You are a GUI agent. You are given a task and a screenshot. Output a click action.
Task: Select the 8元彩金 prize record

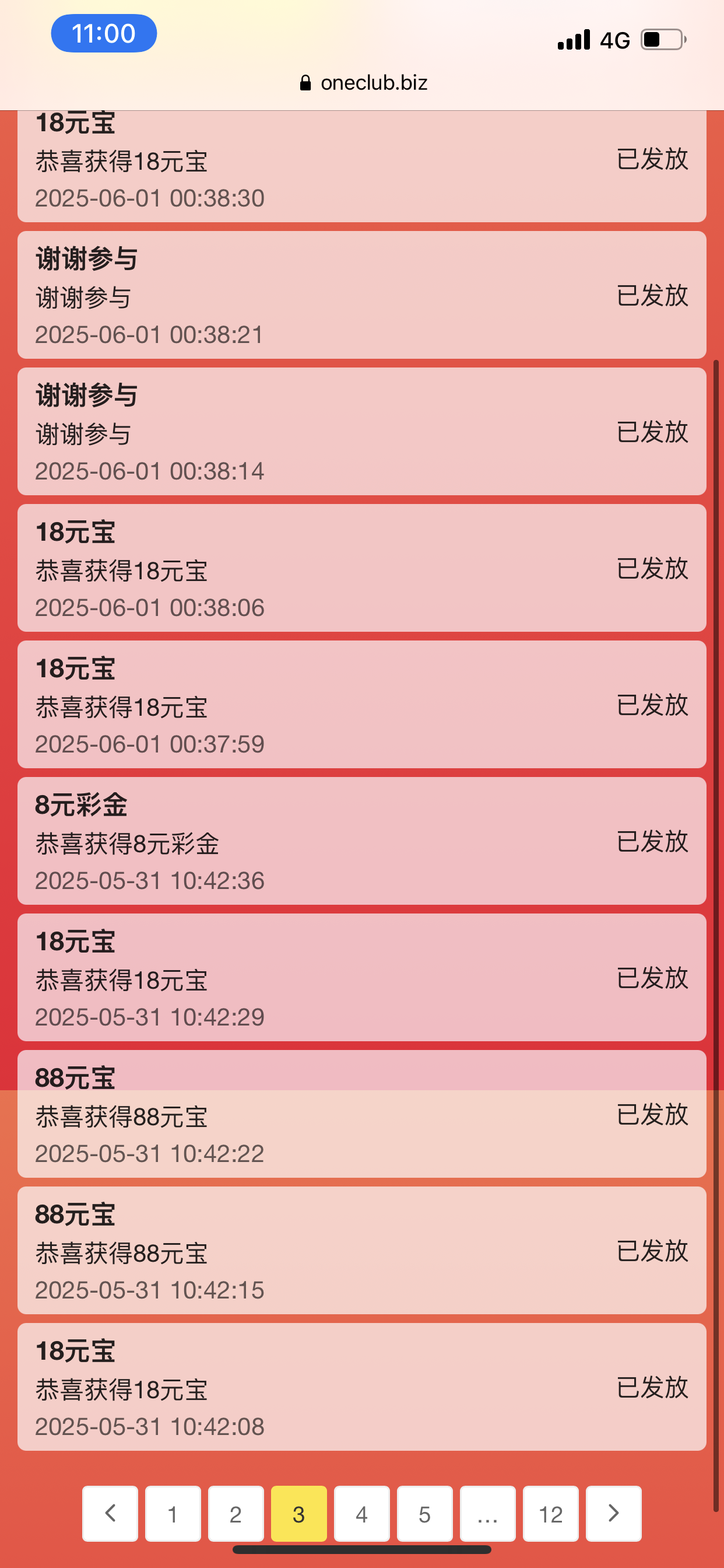(362, 842)
